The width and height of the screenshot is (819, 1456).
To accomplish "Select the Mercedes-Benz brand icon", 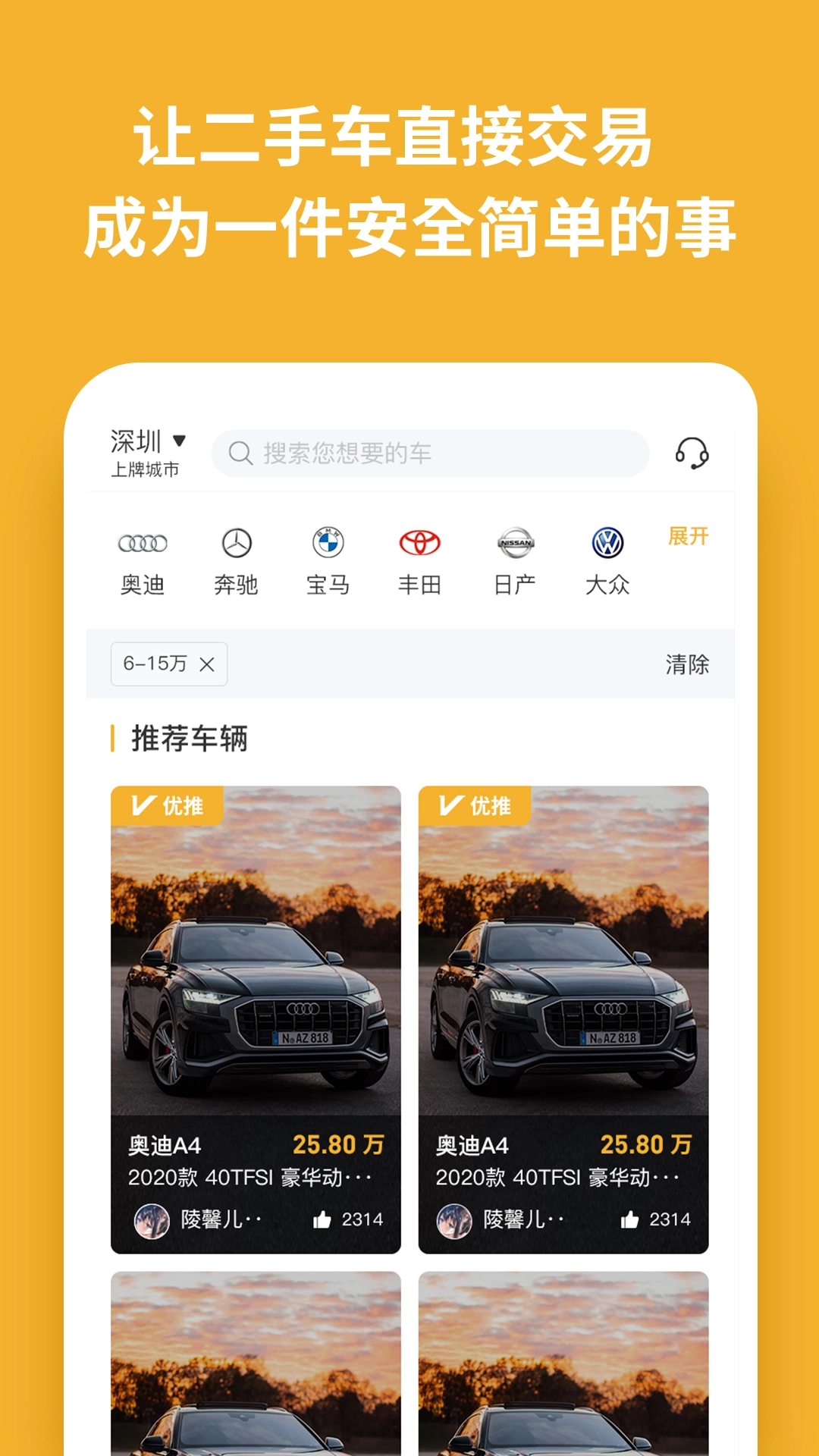I will [x=235, y=541].
